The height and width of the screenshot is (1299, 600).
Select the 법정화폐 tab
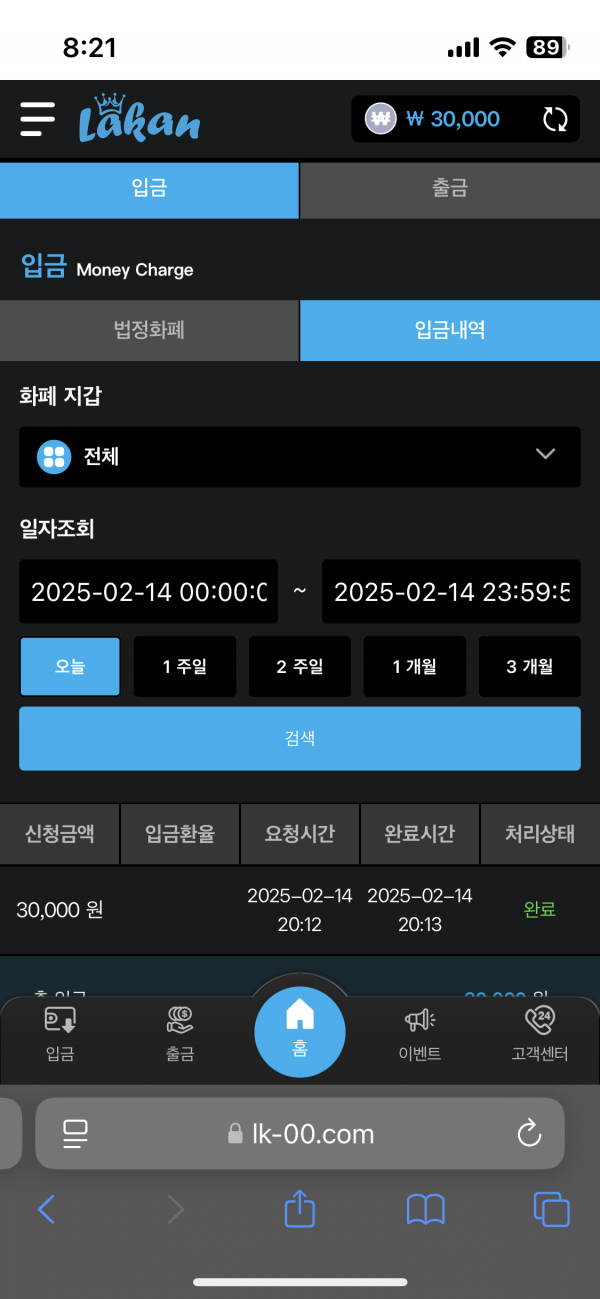149,330
